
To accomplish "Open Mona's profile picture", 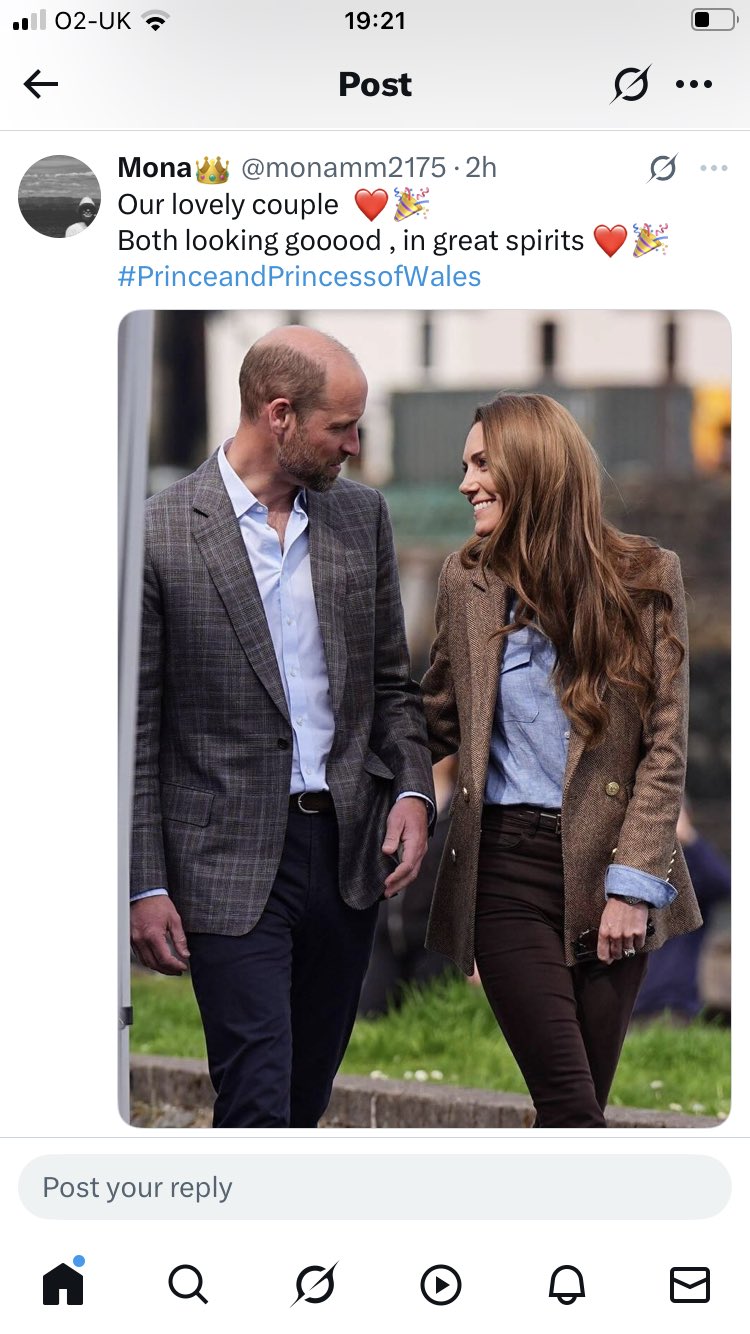I will (59, 196).
